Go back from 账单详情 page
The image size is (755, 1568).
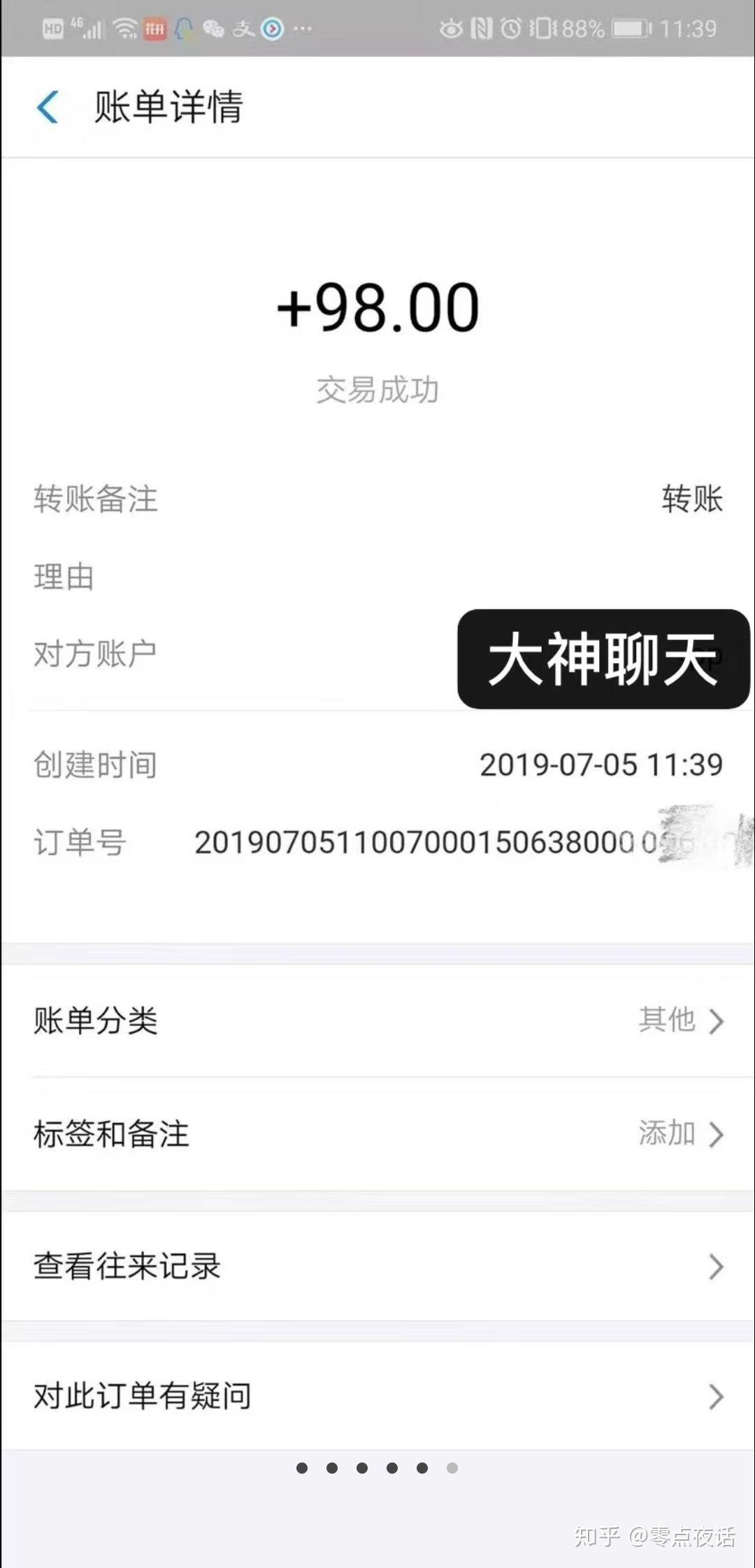pos(48,108)
